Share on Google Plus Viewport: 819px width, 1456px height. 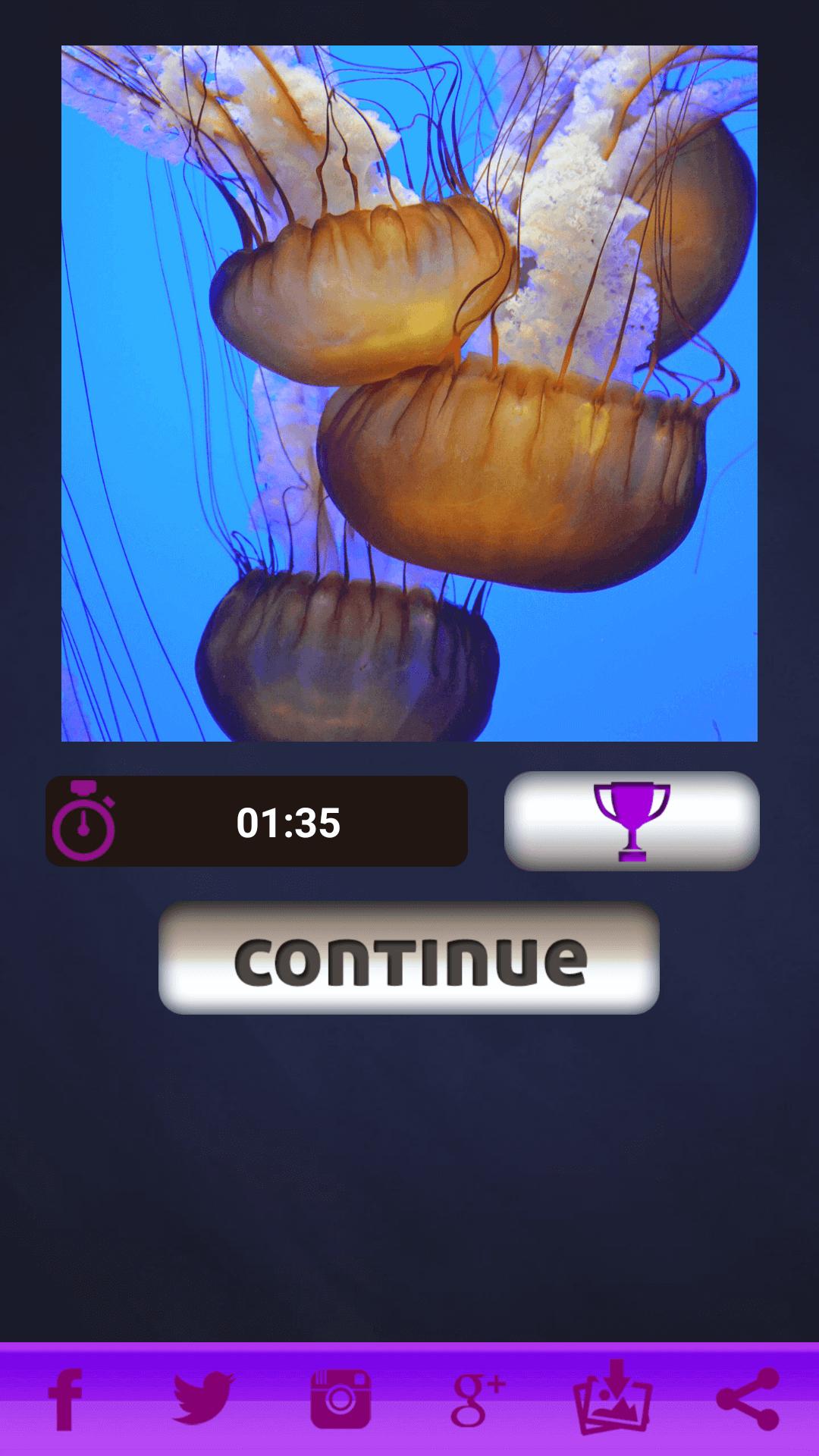coord(477,1399)
